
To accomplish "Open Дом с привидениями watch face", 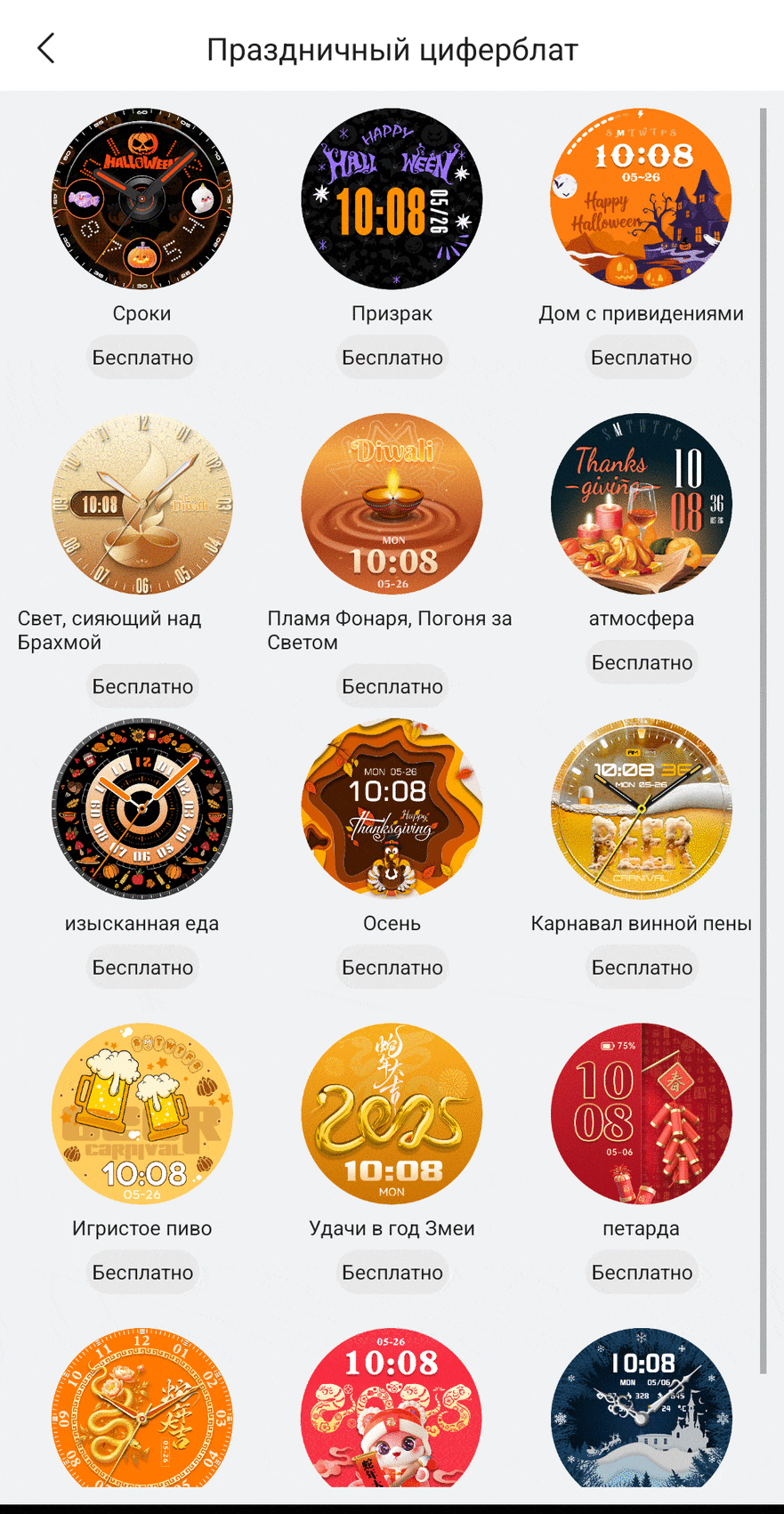I will pyautogui.click(x=641, y=198).
